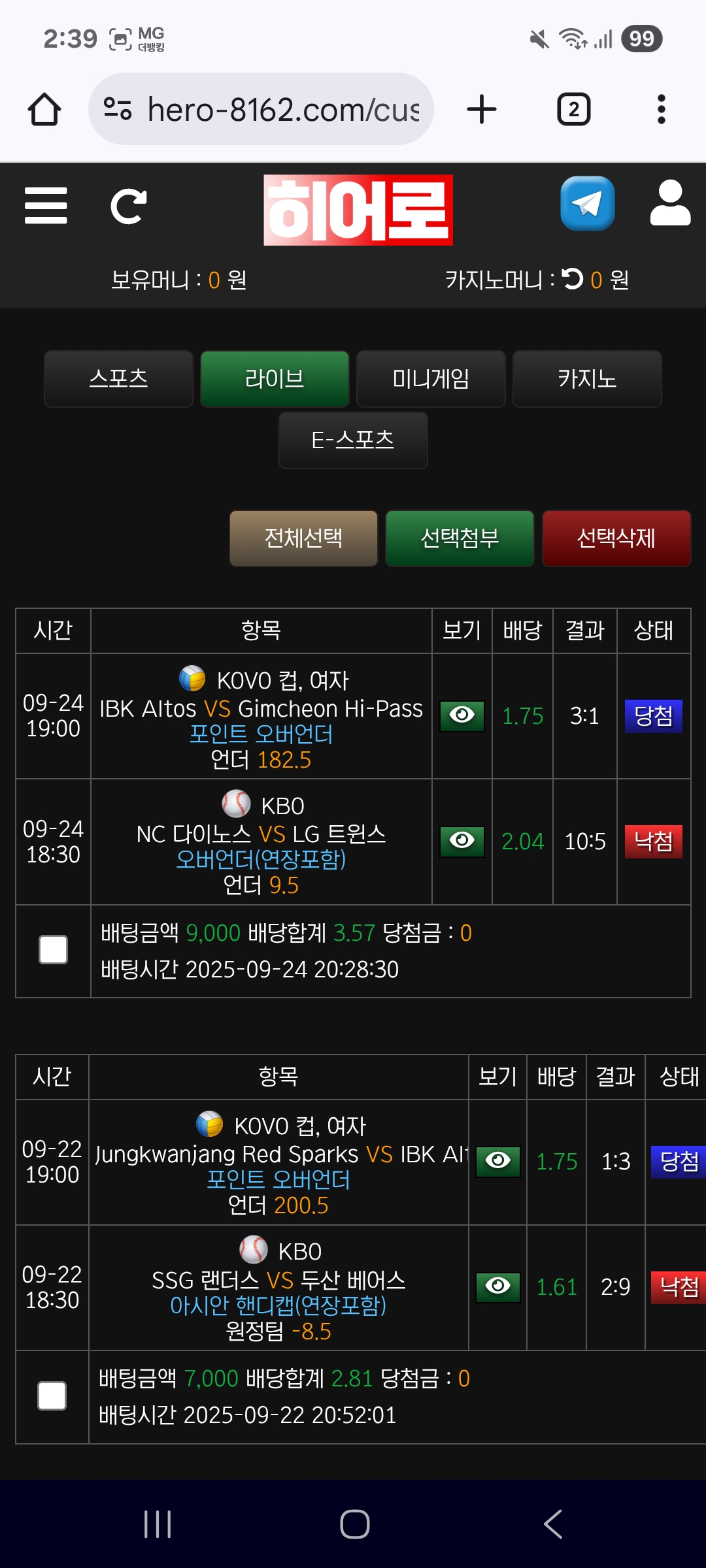This screenshot has height=1568, width=706.
Task: Select the 라이브 tab
Action: pos(275,379)
